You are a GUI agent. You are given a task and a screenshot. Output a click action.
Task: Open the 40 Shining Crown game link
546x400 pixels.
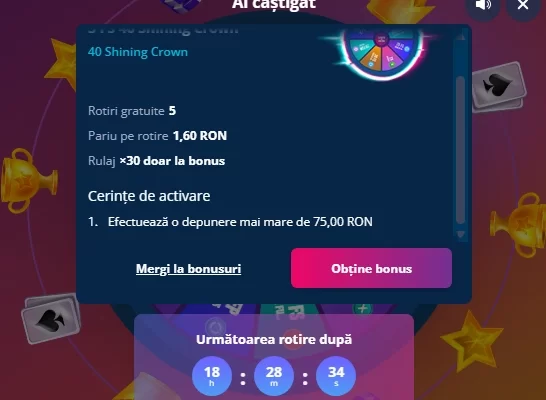[x=138, y=52]
